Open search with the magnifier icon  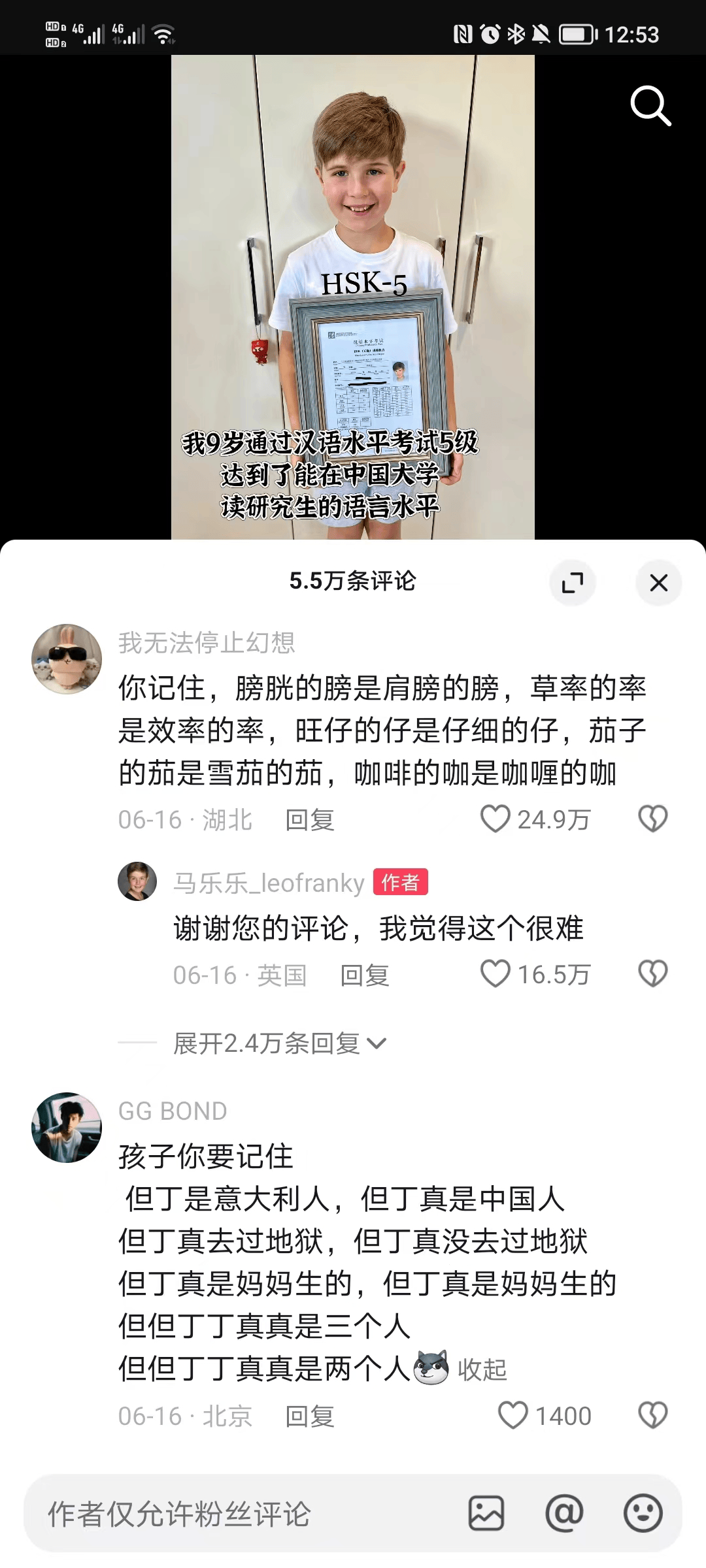(x=650, y=105)
